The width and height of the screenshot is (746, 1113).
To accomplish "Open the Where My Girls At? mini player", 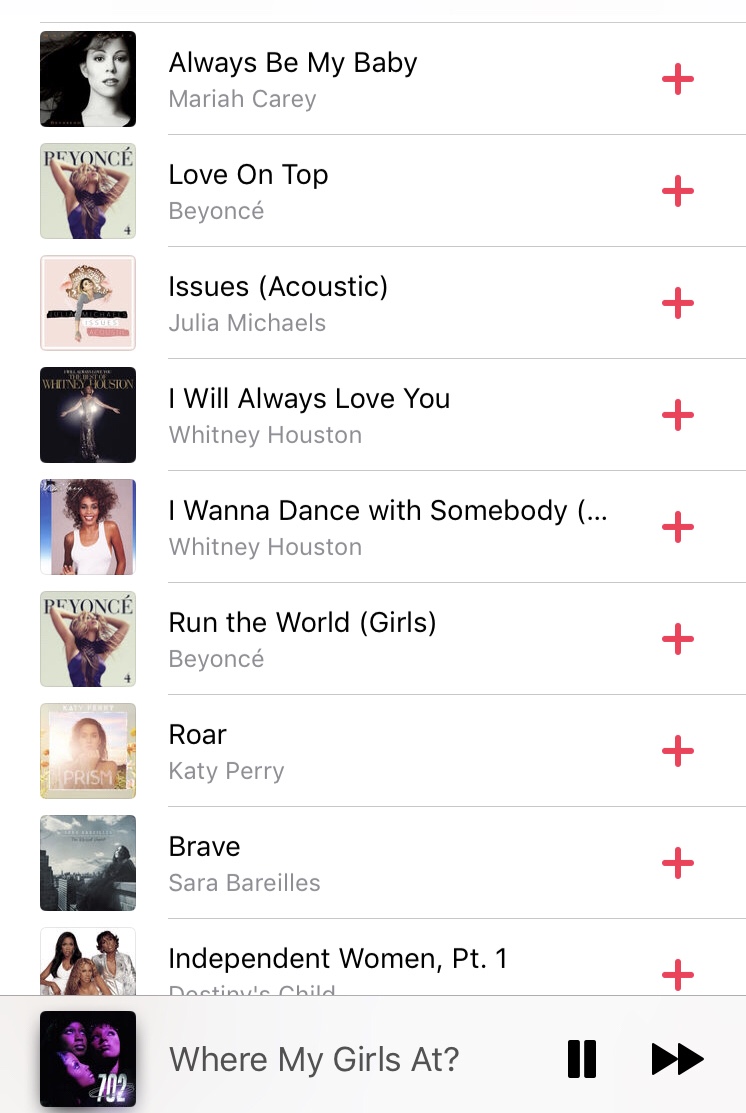I will pos(314,1059).
